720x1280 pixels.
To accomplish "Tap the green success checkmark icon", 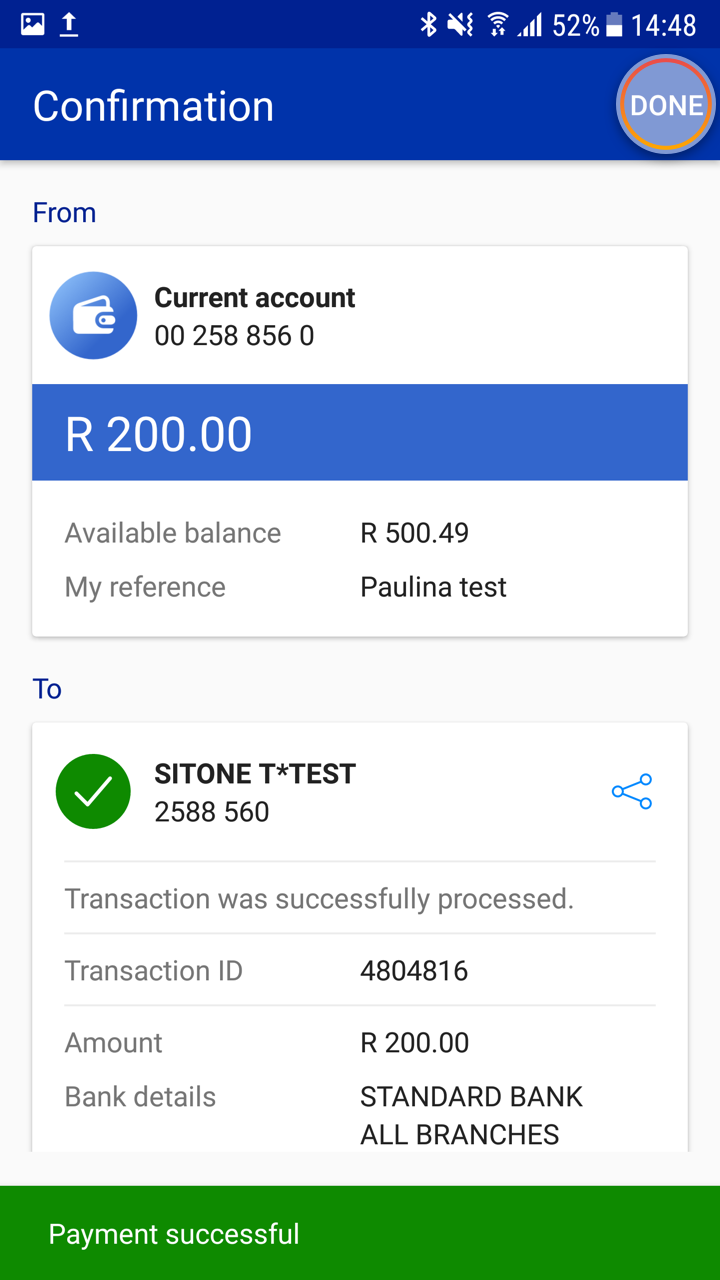I will pyautogui.click(x=93, y=791).
